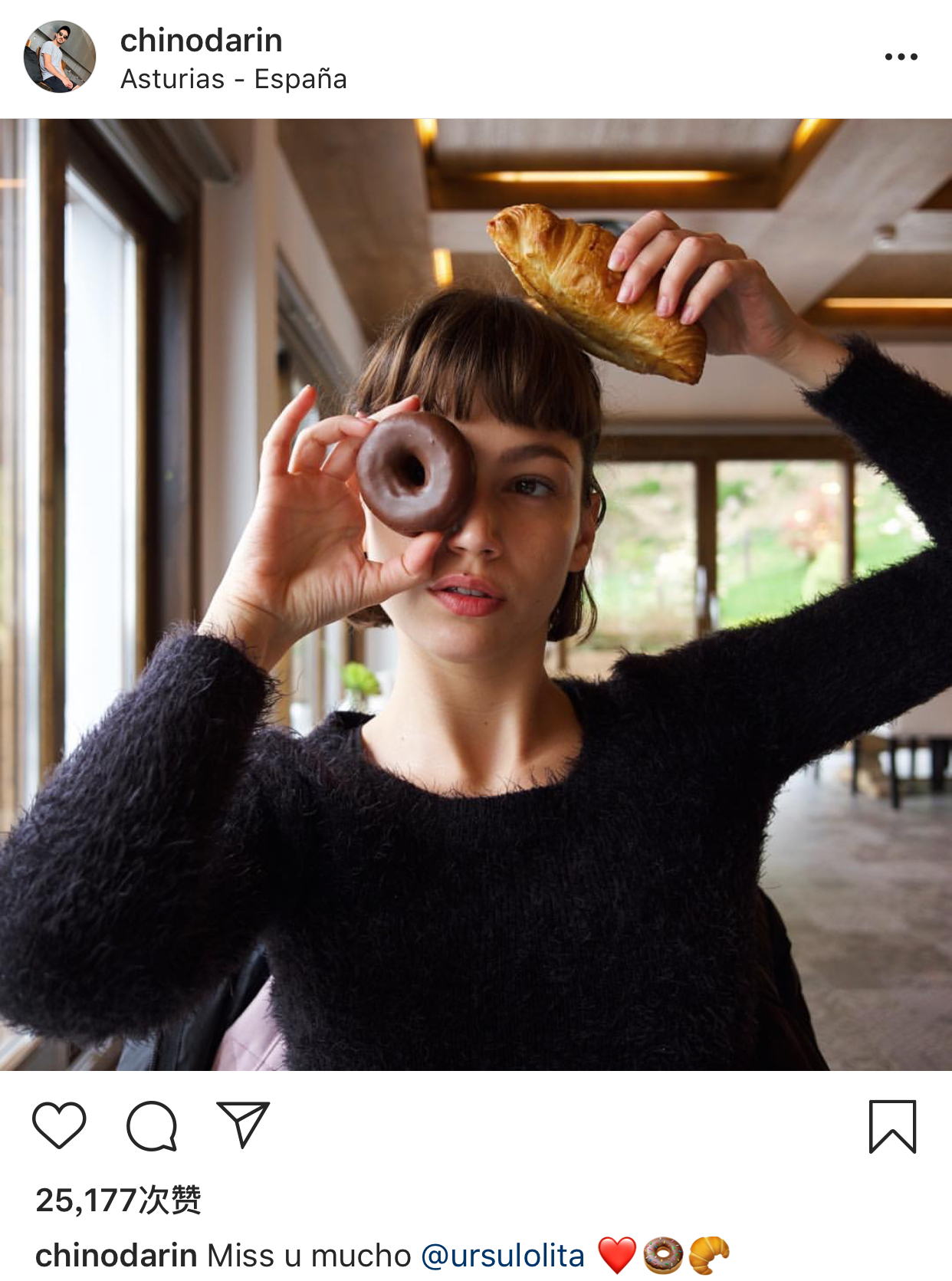Open the post's three-dot options menu
Screen dimensions: 952x1281
pos(901,57)
